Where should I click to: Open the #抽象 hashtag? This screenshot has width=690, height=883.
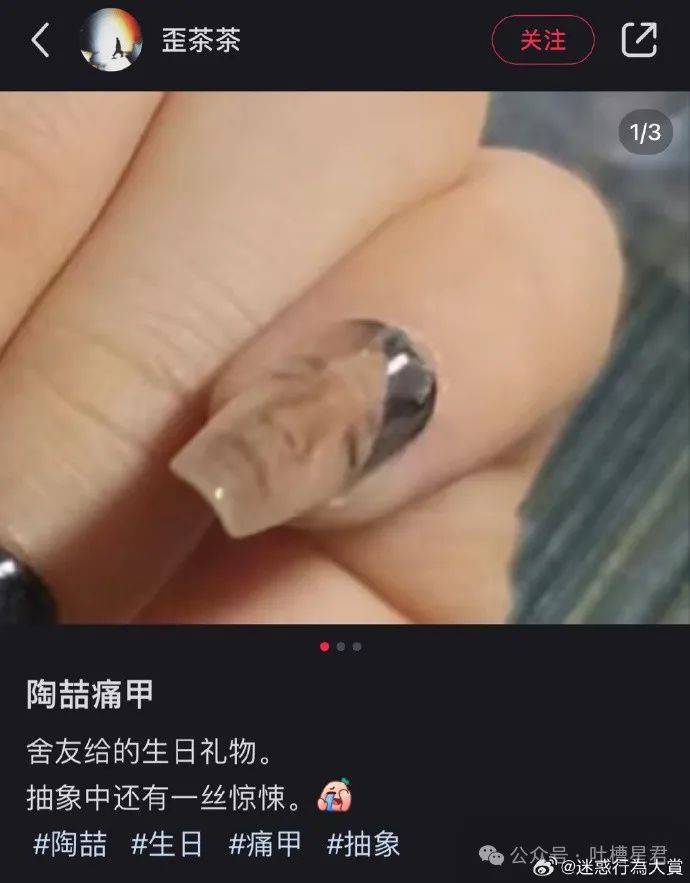(x=363, y=843)
